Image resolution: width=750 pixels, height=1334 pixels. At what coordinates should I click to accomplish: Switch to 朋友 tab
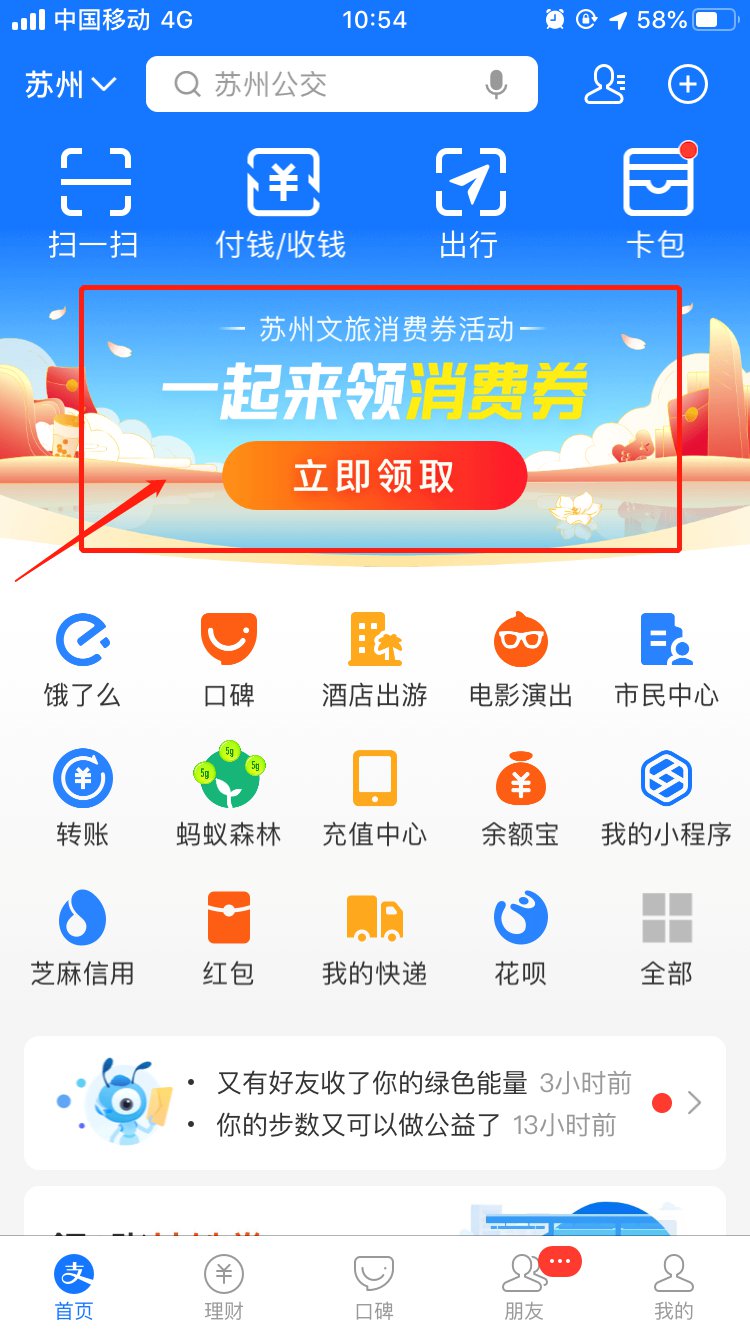(524, 1289)
